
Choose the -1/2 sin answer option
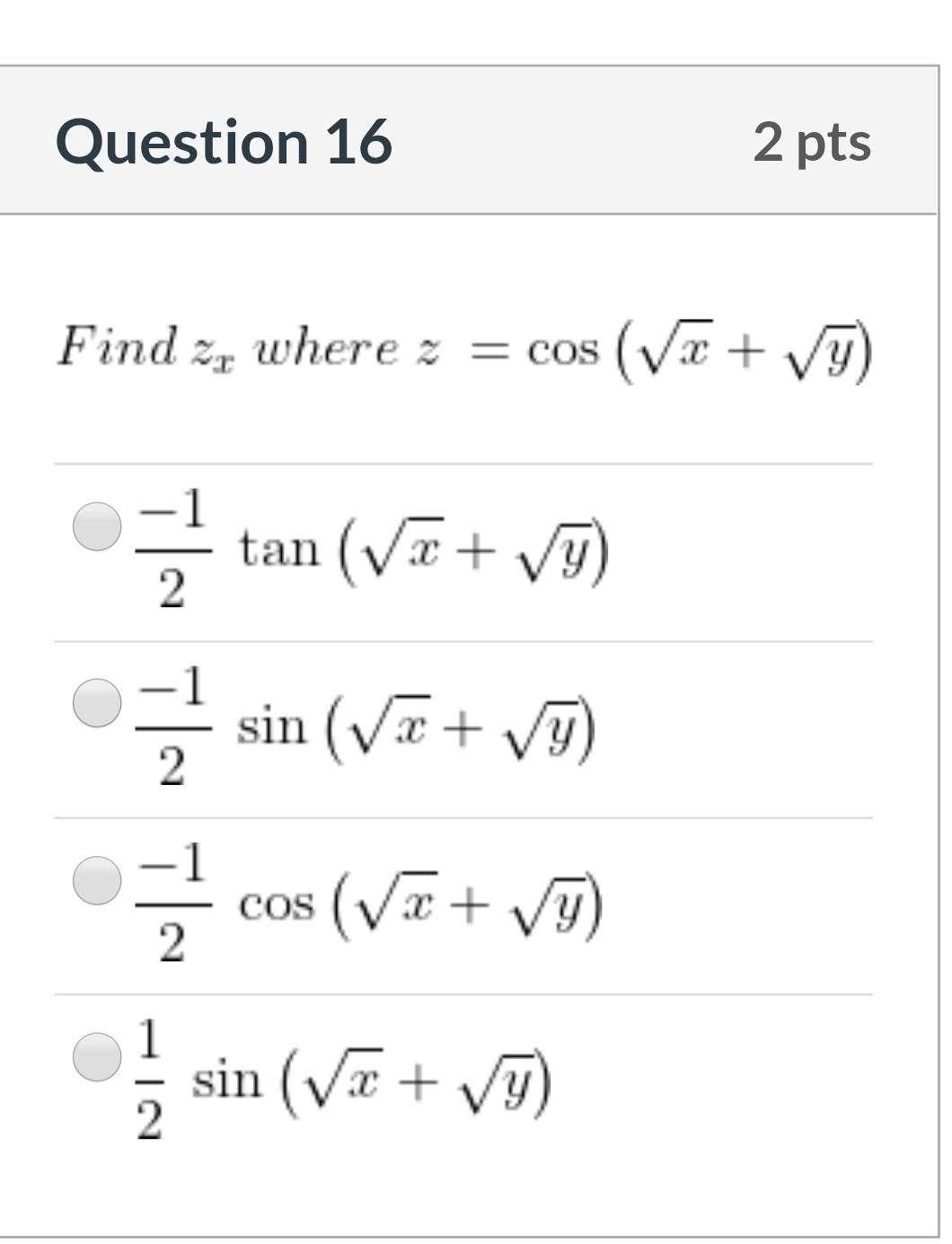point(97,702)
